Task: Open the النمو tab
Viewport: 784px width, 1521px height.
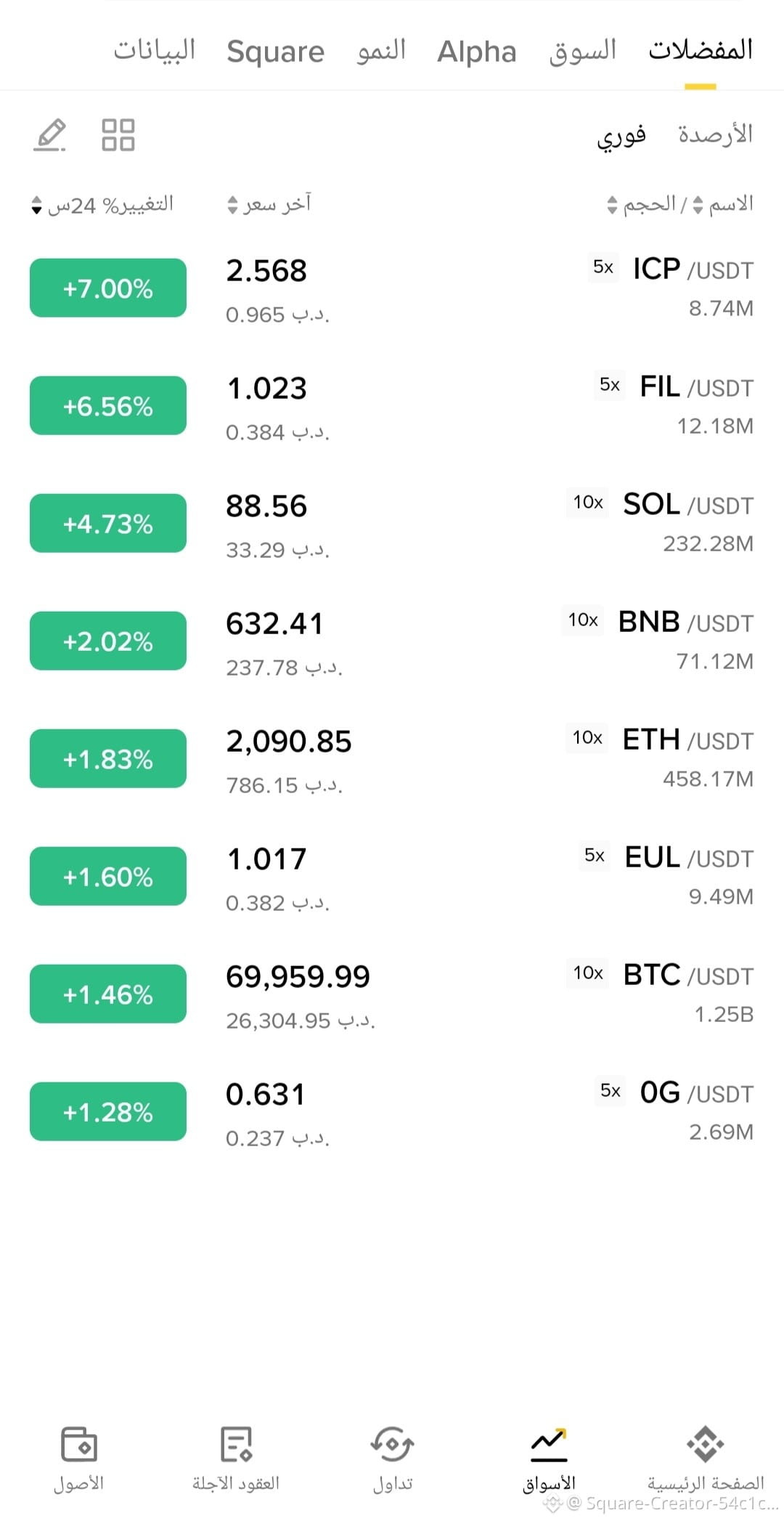Action: tap(381, 51)
